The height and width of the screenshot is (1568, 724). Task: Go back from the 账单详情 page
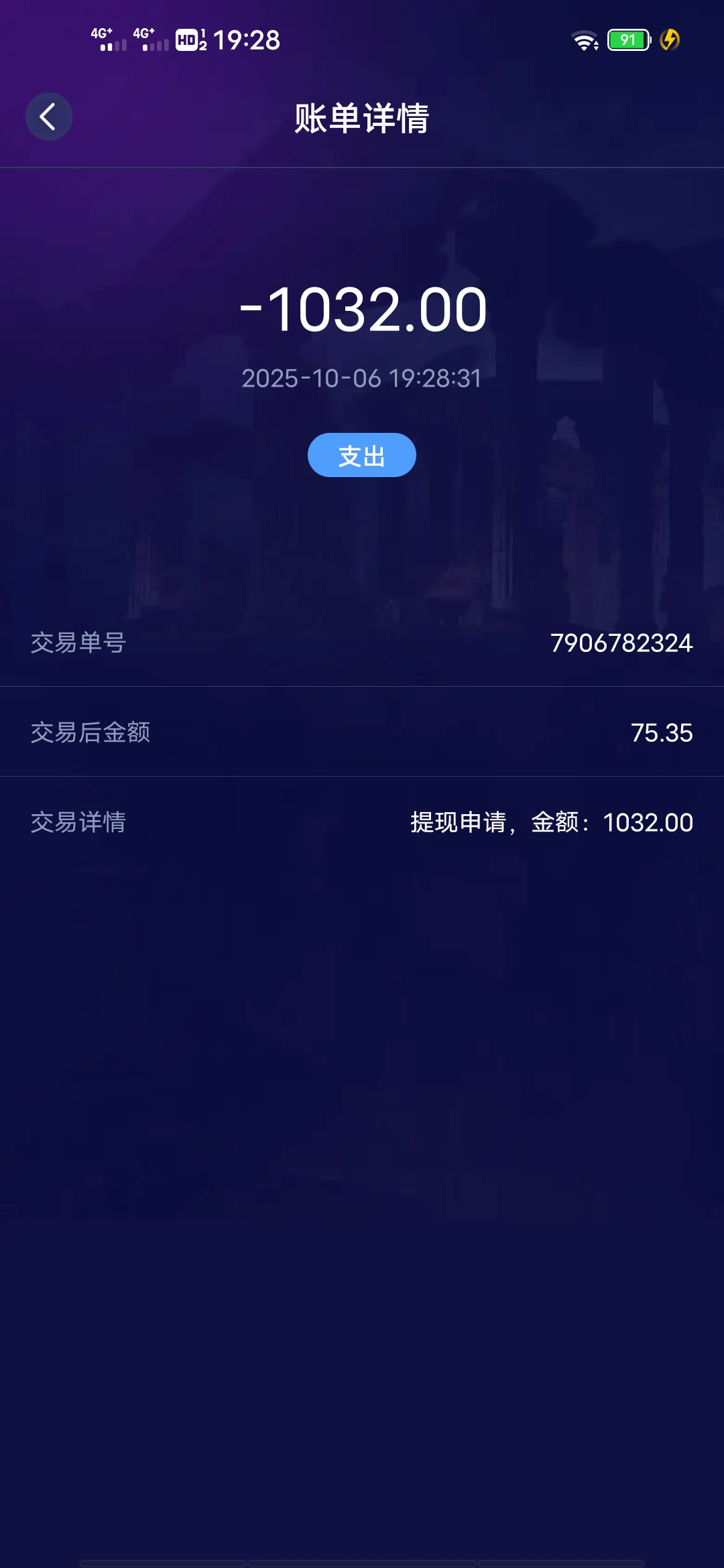click(x=48, y=117)
